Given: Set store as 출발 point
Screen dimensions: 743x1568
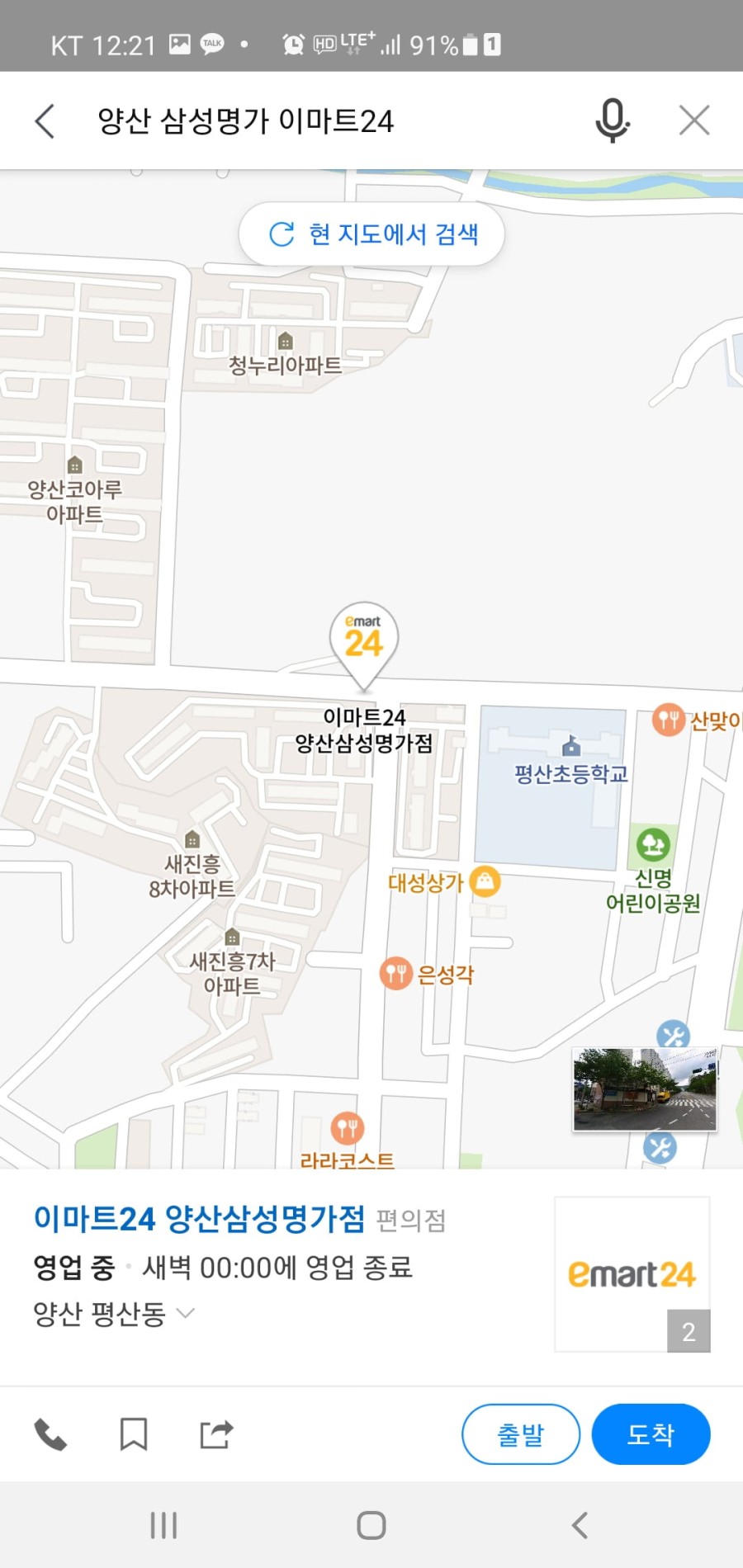Looking at the screenshot, I should tap(521, 1434).
